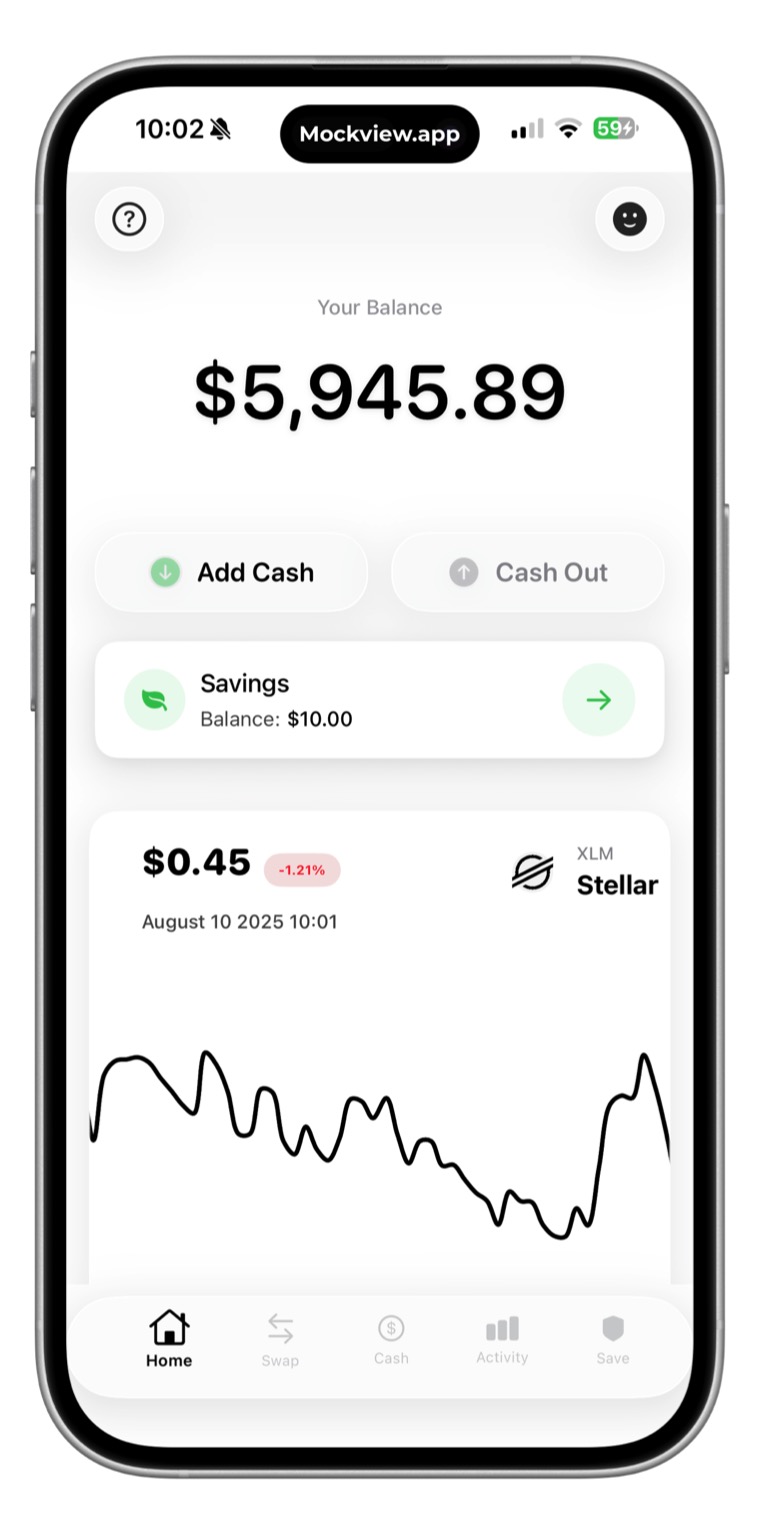Screen dimensions: 762x1534
Task: Open Savings with the green arrow
Action: pos(599,700)
